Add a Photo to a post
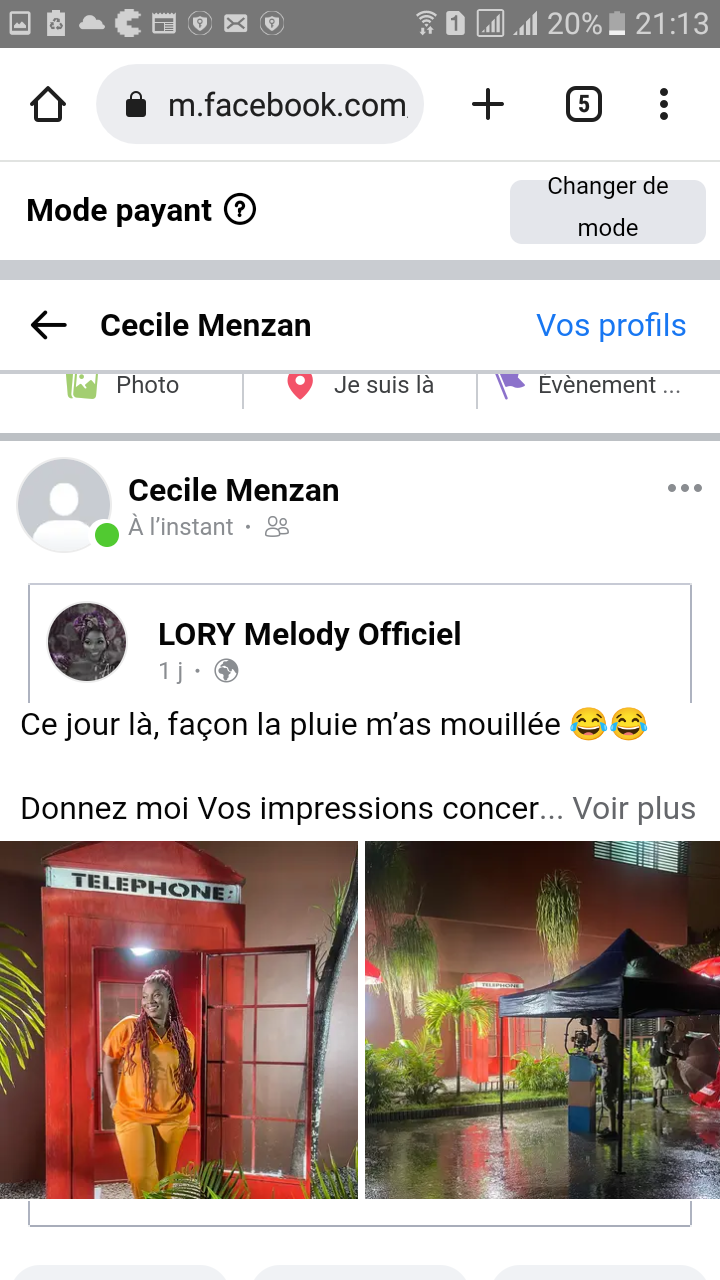This screenshot has width=720, height=1280. point(123,386)
